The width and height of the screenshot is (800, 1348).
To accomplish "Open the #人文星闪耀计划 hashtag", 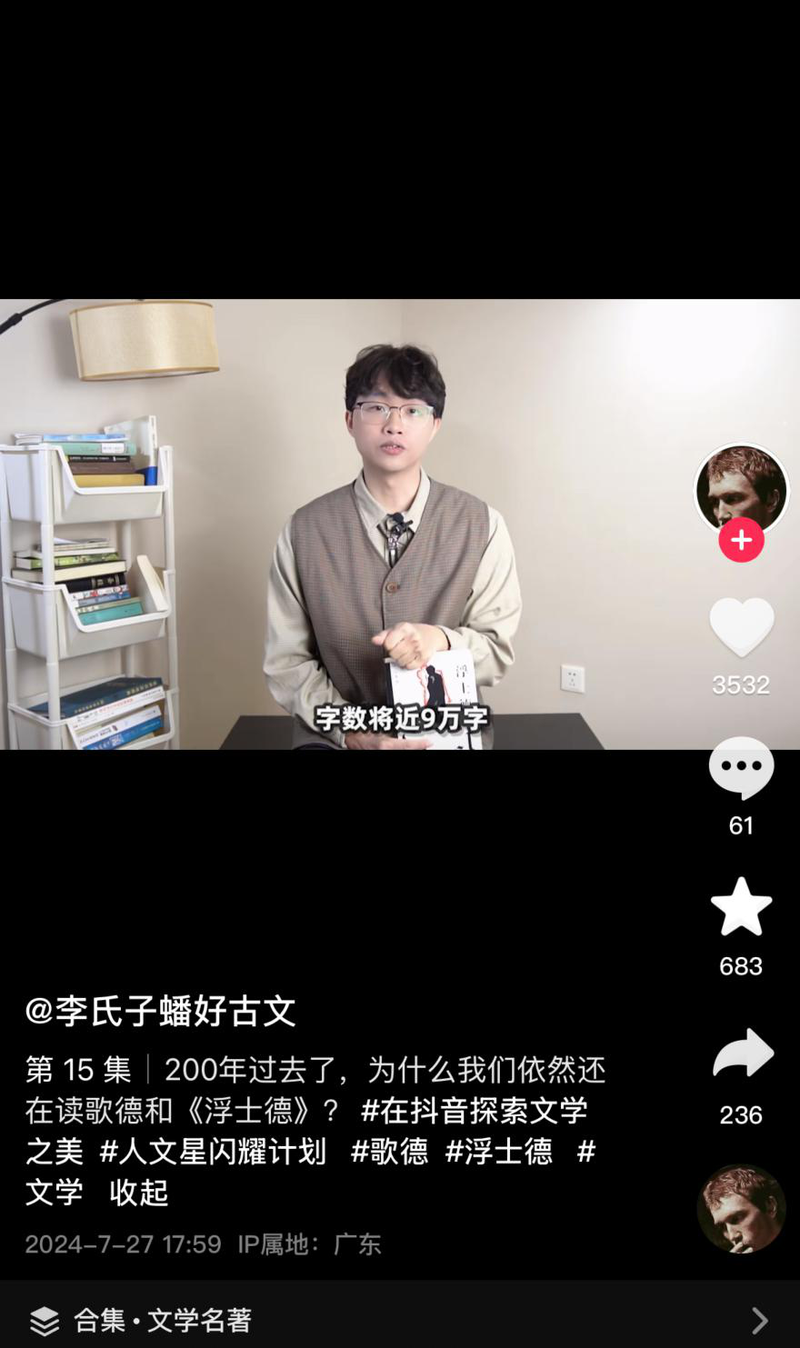I will pyautogui.click(x=213, y=1152).
